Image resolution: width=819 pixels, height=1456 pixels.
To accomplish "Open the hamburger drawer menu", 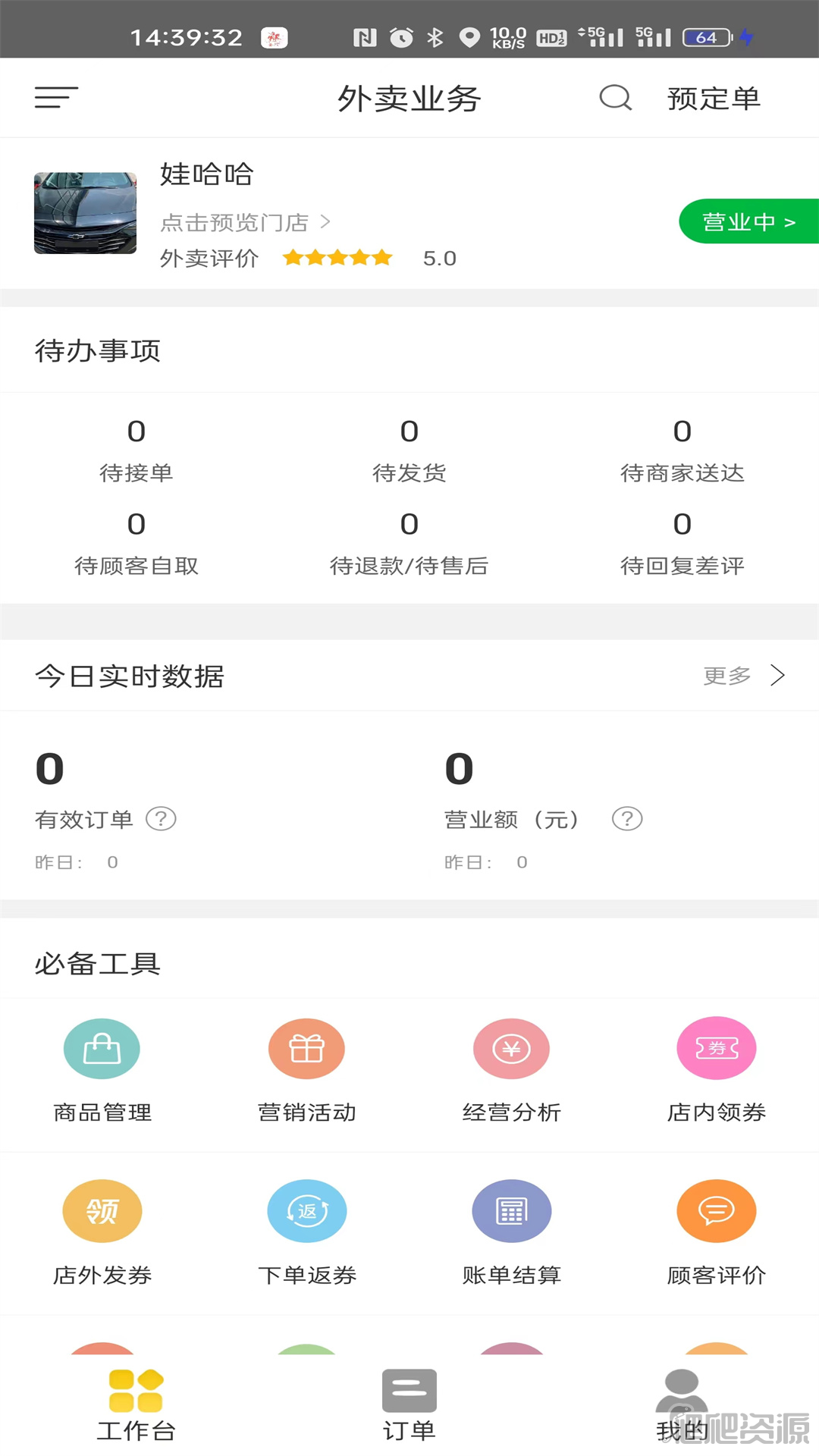I will point(56,98).
